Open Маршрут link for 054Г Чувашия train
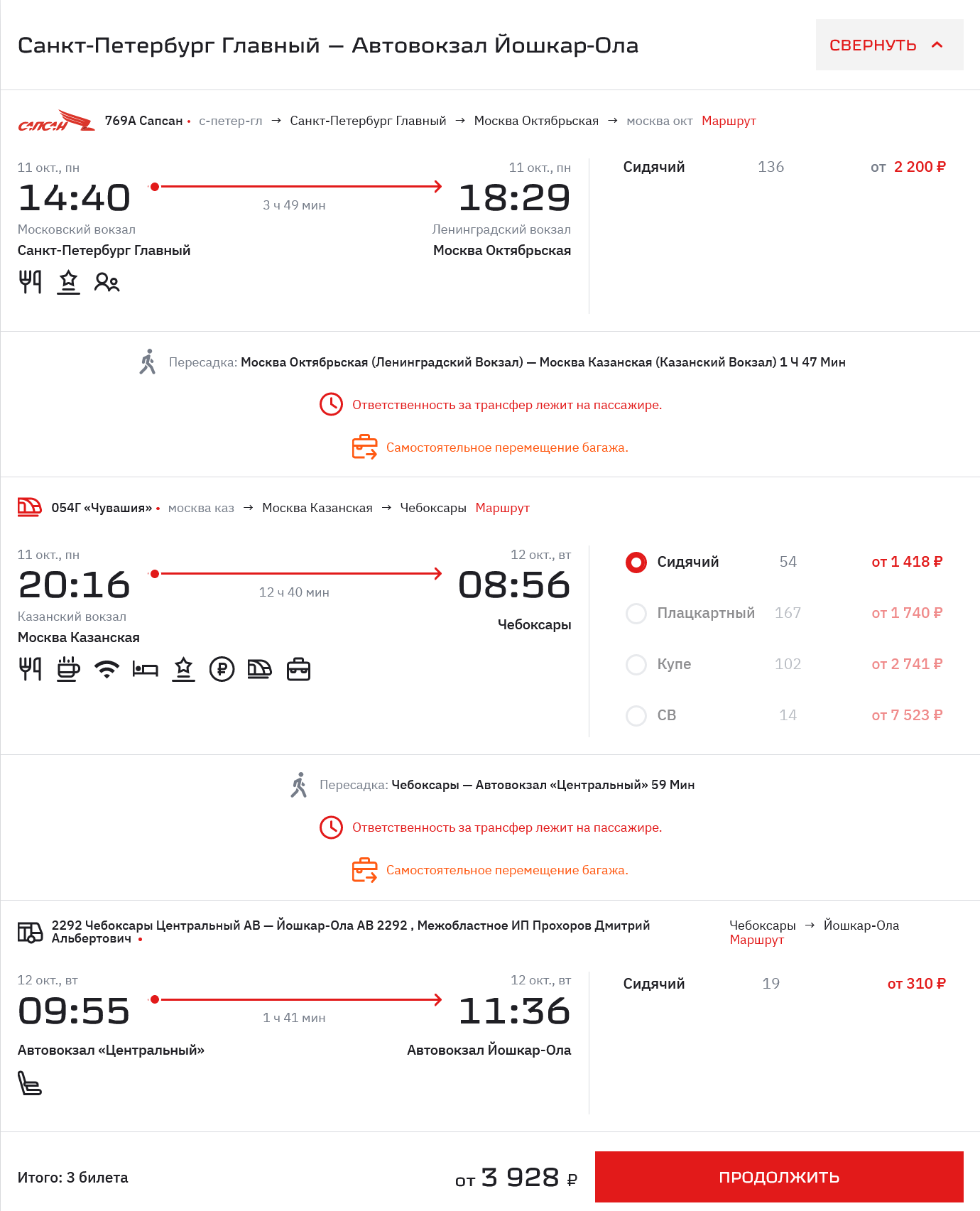Screen dimensions: 980x1211 click(x=502, y=508)
